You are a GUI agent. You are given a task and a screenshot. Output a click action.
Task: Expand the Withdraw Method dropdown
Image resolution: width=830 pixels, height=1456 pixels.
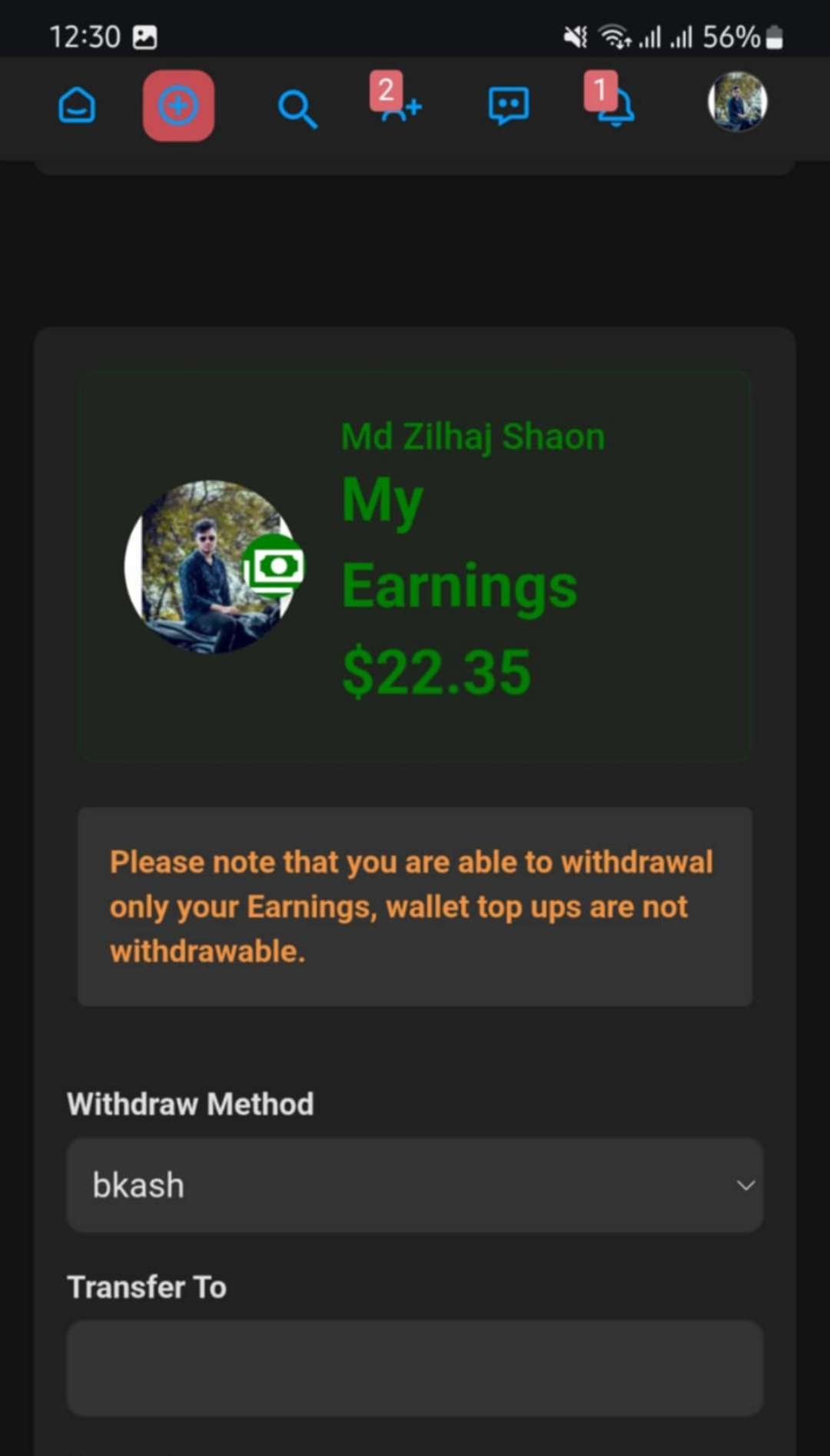pyautogui.click(x=415, y=1185)
